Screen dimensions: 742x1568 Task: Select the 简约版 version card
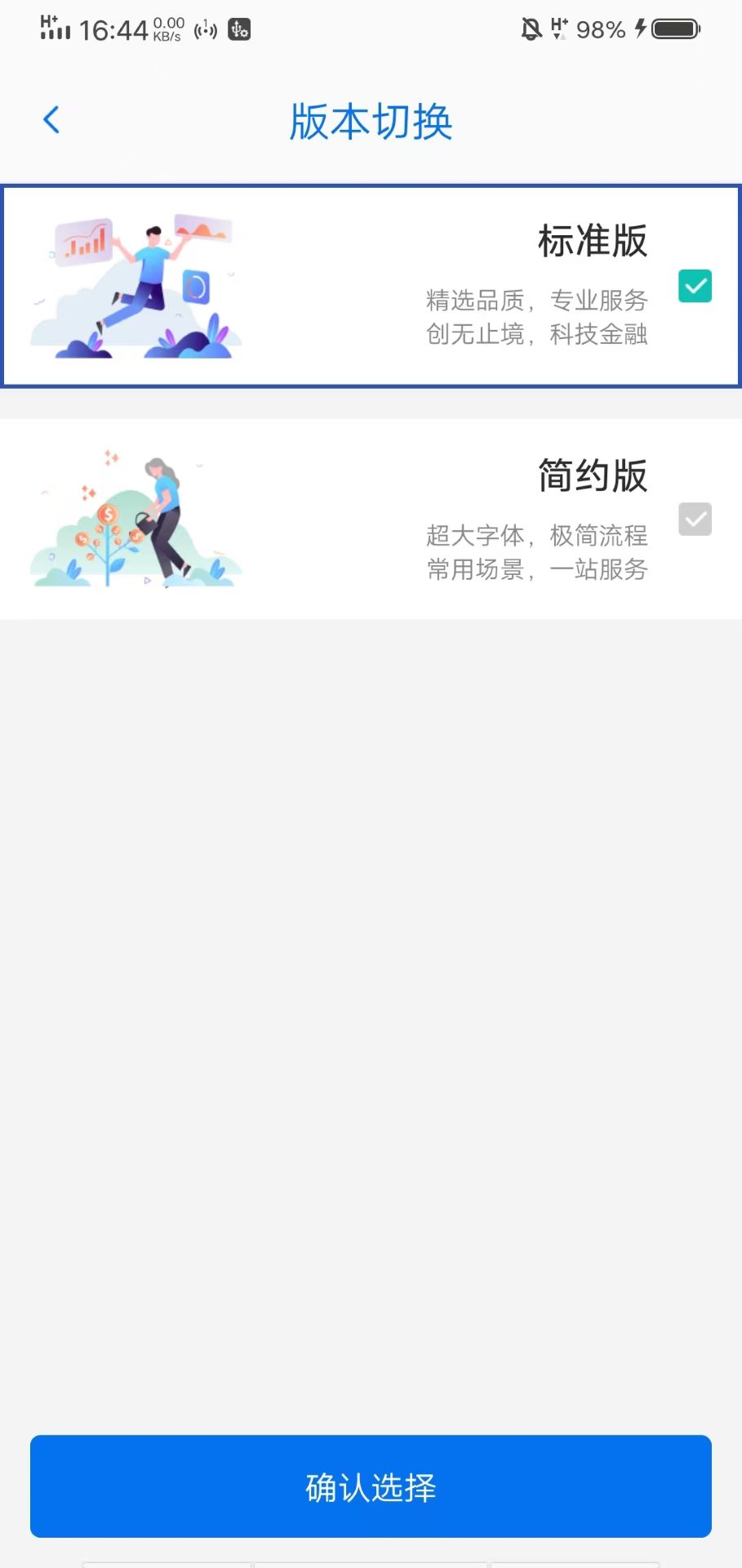pos(371,516)
